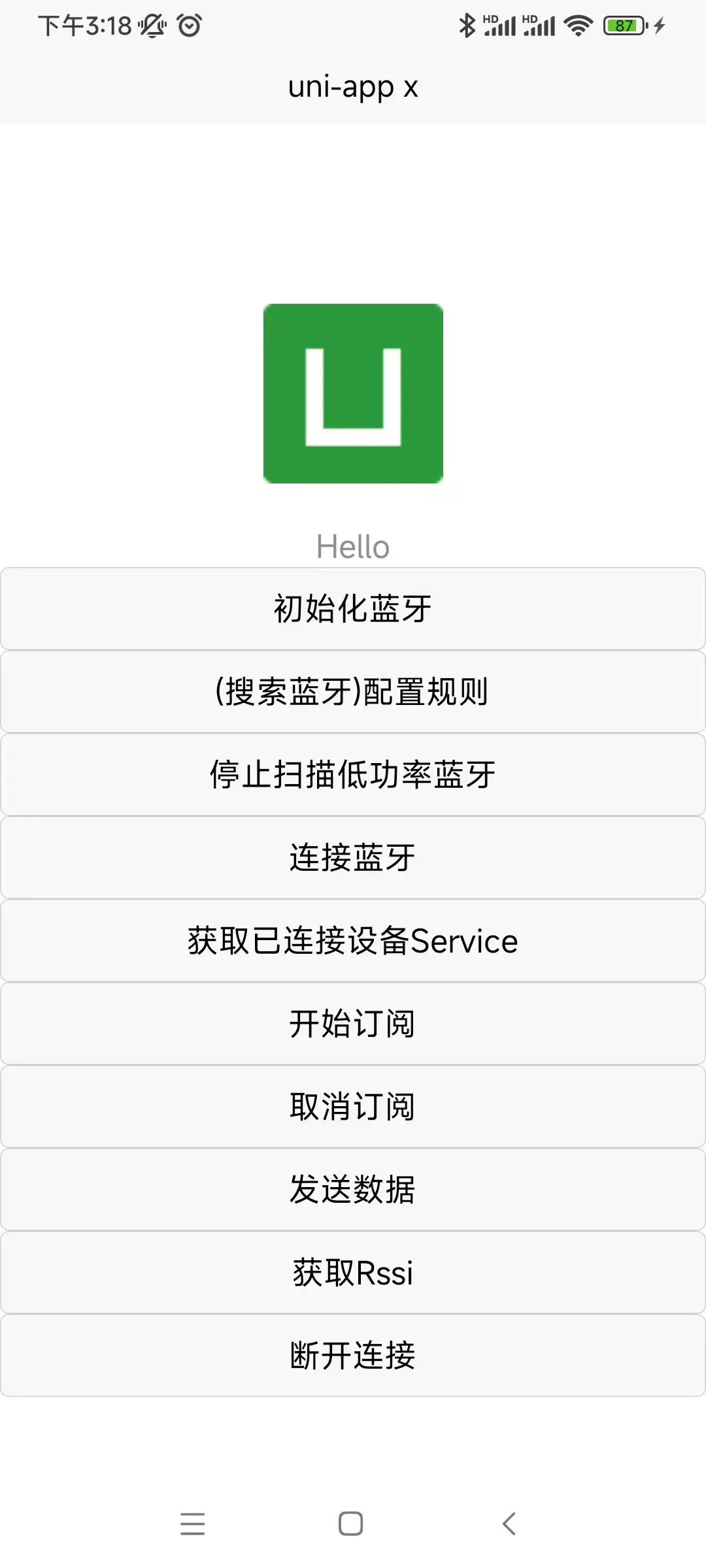This screenshot has height=1568, width=706.
Task: Cancel subscription with 取消订阅
Action: [353, 1106]
